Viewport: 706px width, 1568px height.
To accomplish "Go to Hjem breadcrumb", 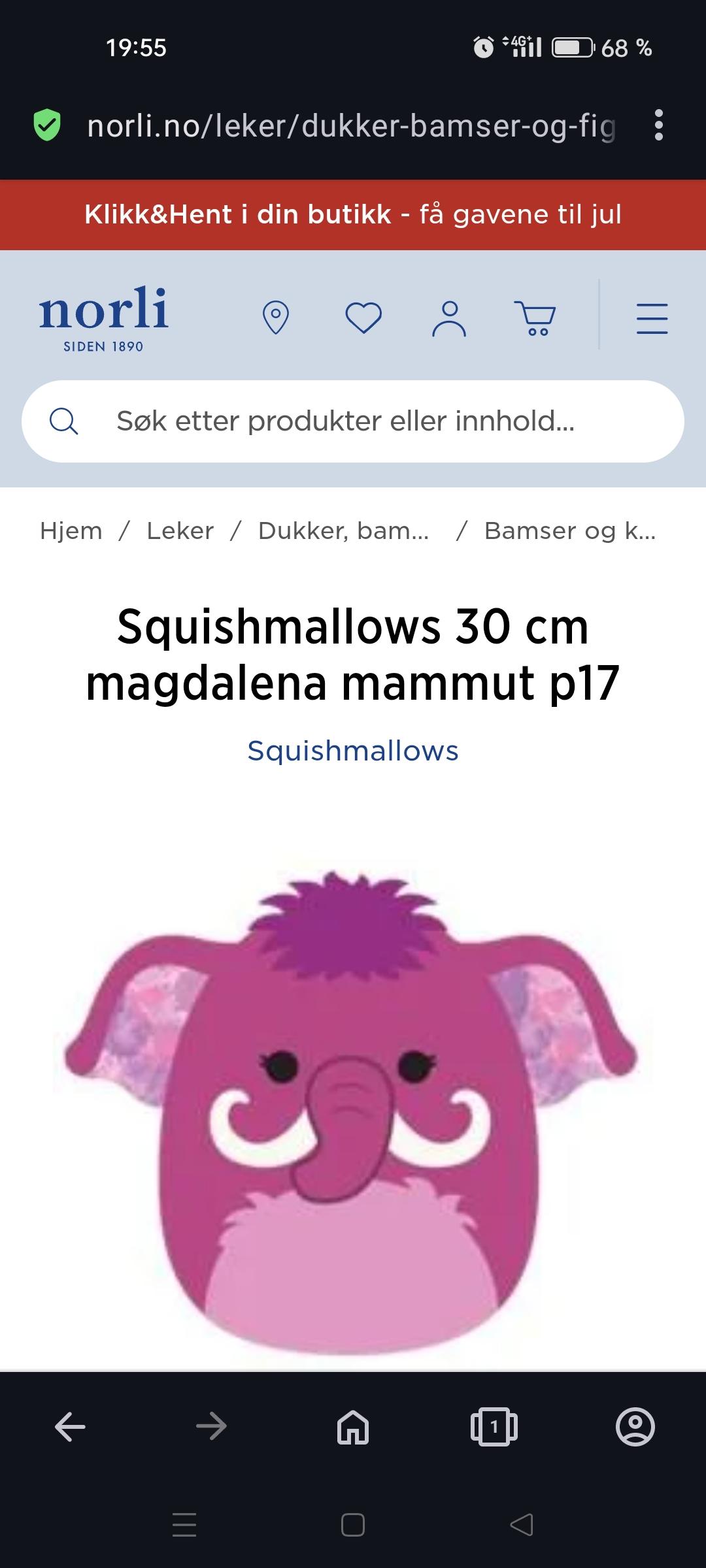I will click(x=71, y=531).
